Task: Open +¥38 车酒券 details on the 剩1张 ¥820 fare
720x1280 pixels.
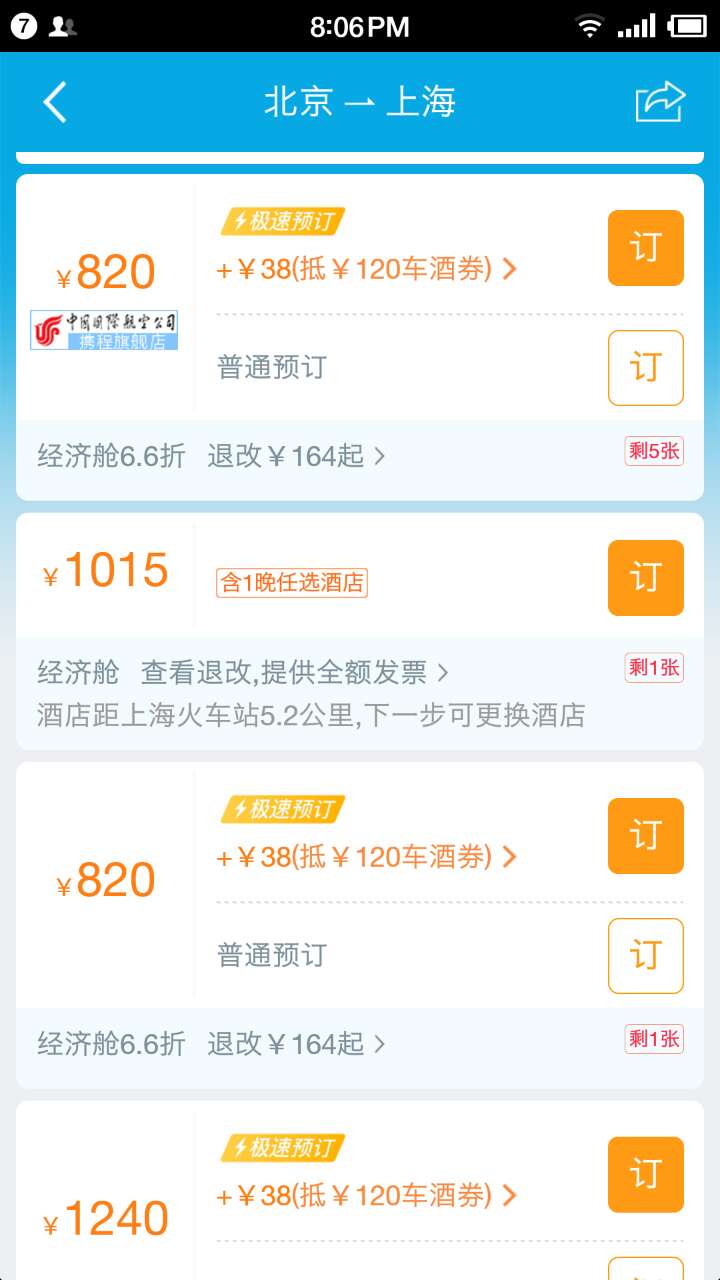Action: (366, 857)
